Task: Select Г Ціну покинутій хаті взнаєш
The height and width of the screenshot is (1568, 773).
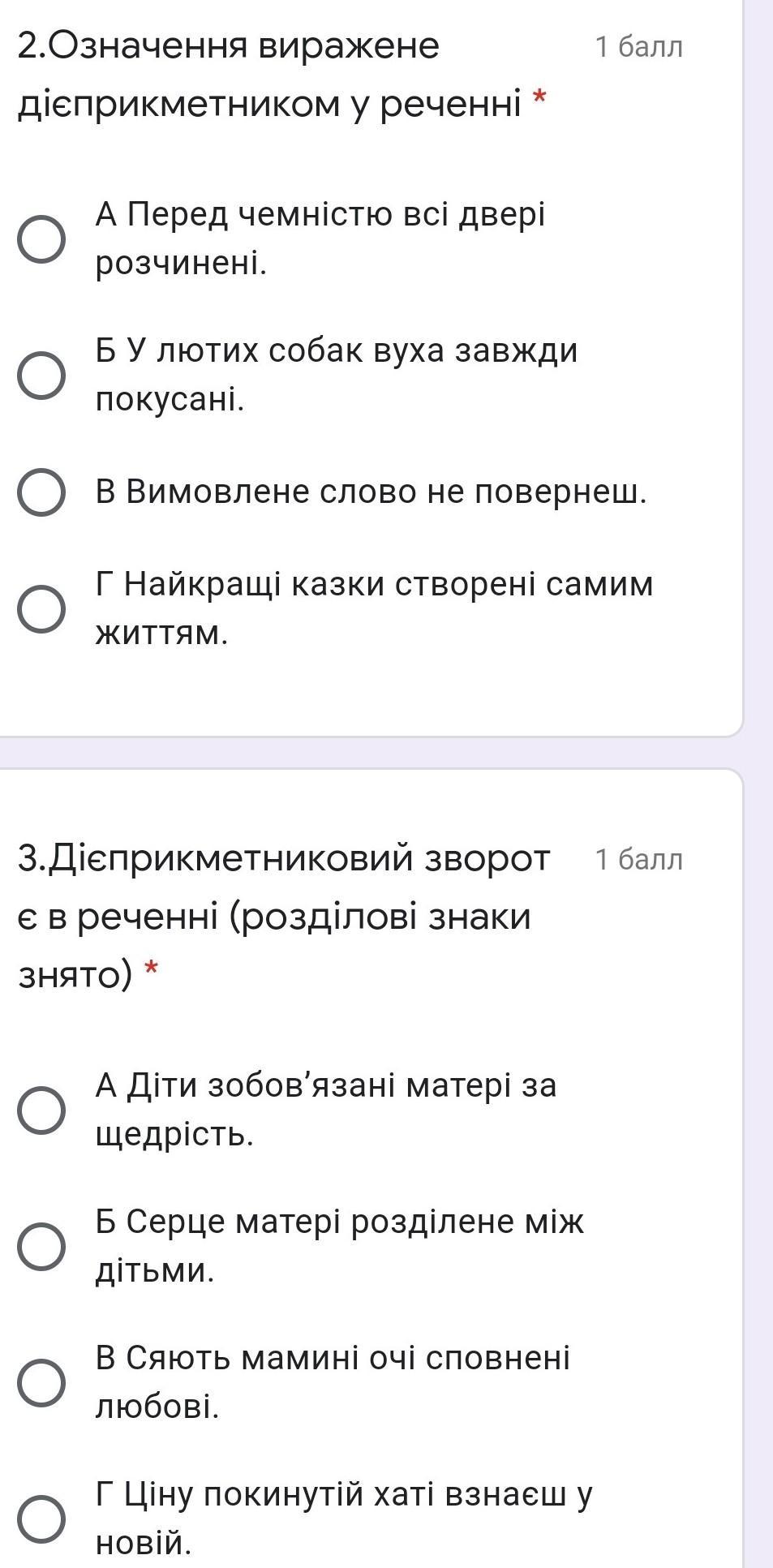Action: click(41, 1519)
